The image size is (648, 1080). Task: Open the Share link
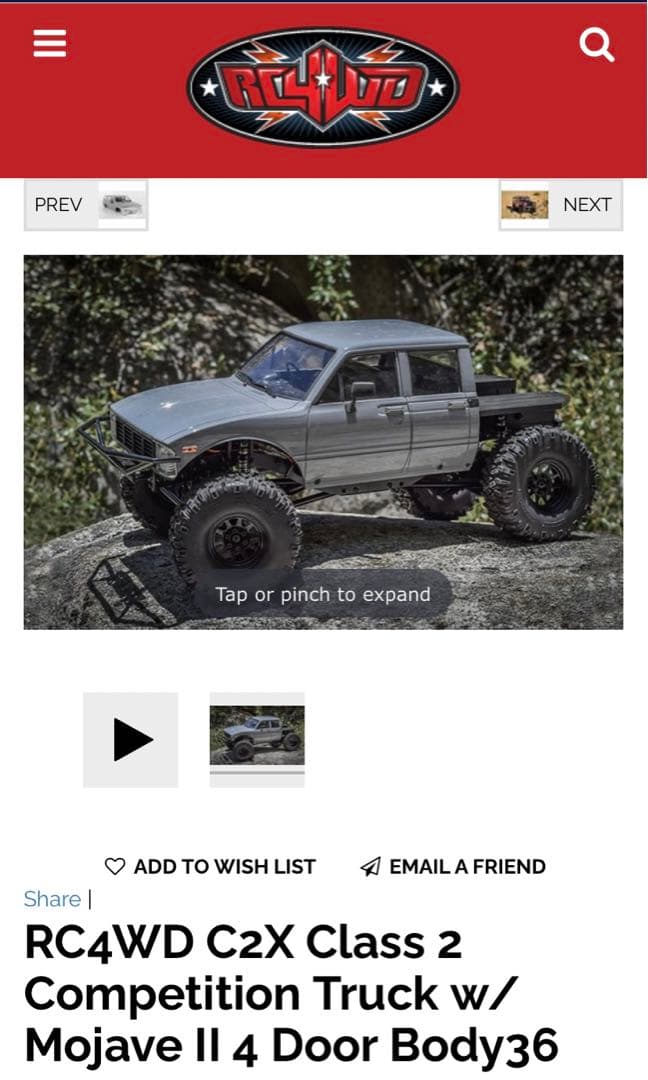(52, 899)
